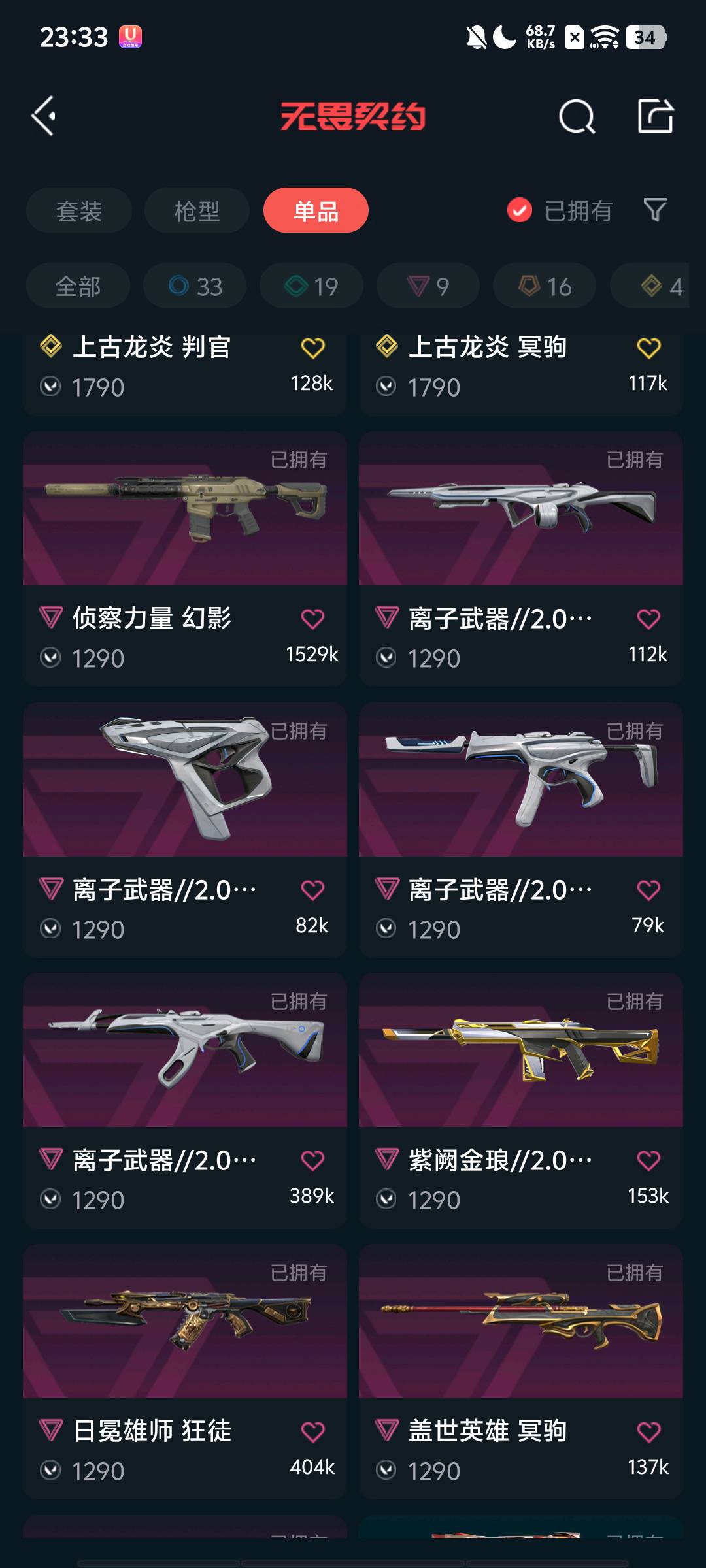
Task: Open the funnel filter options
Action: [655, 210]
